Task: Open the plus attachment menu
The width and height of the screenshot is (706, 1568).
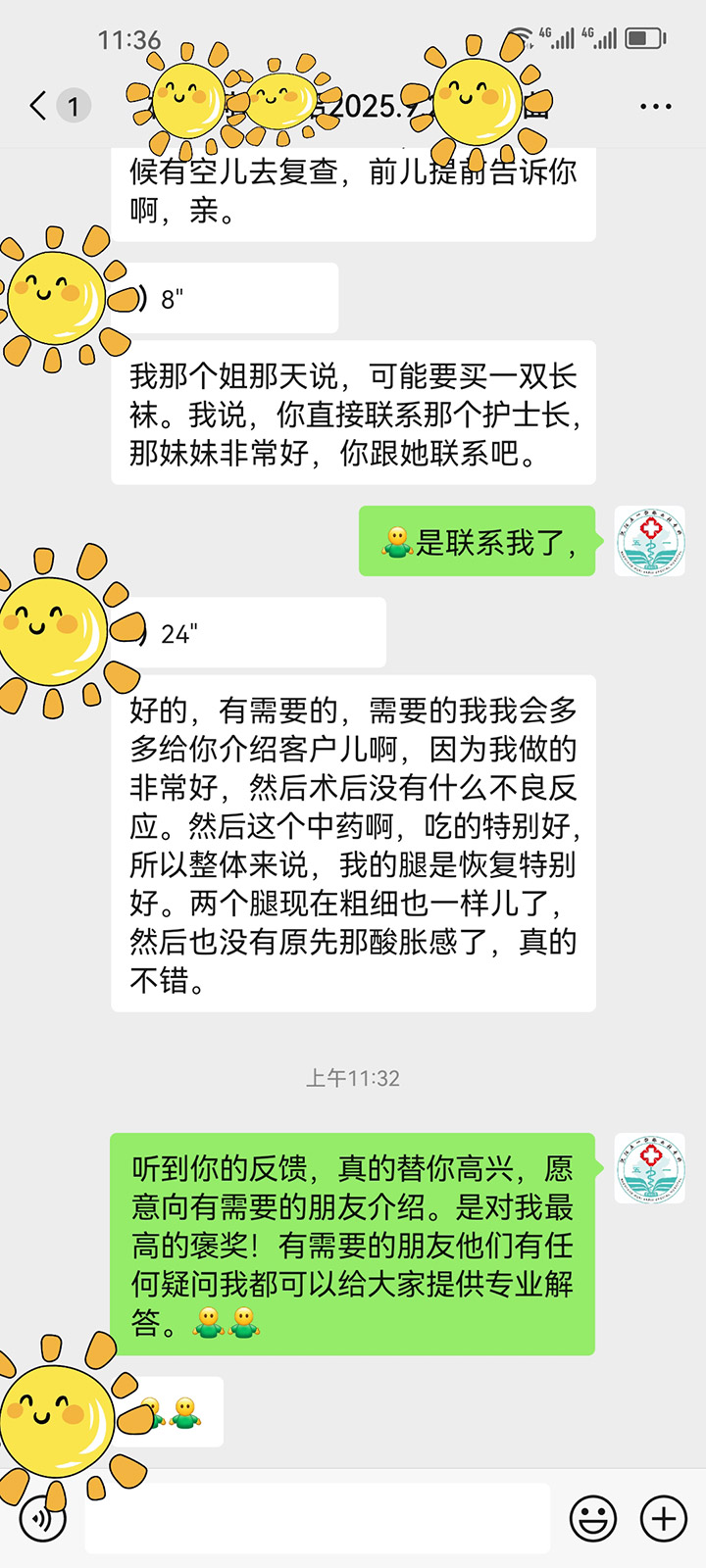Action: [664, 1519]
